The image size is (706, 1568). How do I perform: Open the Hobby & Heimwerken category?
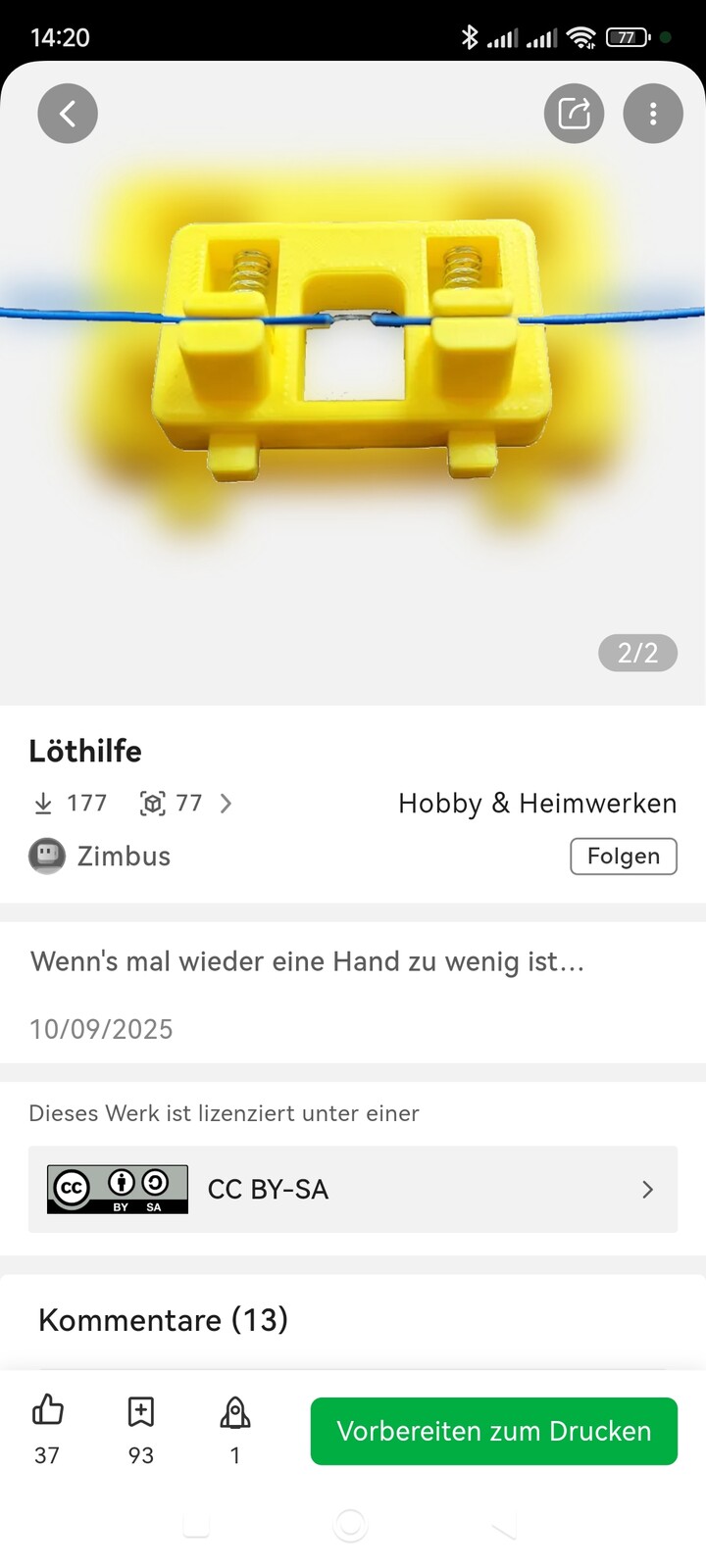[x=537, y=804]
